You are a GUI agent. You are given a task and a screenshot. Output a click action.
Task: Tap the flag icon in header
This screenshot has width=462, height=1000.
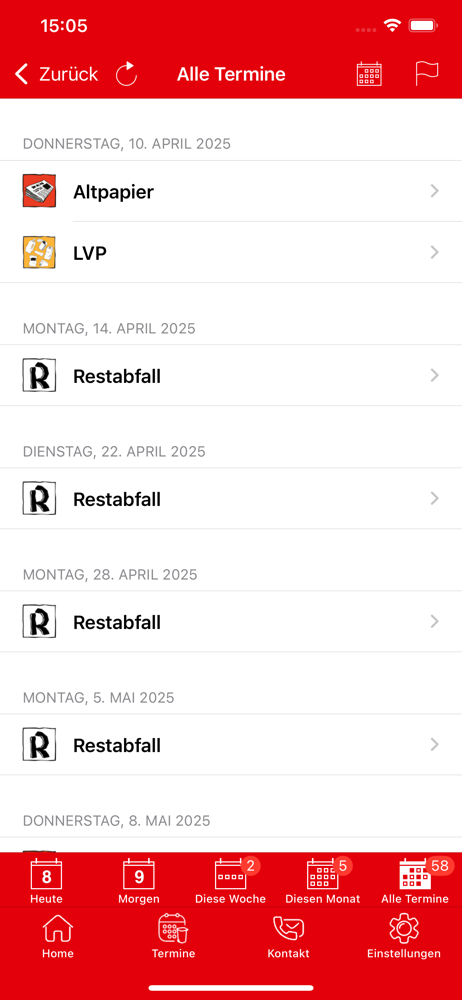[x=426, y=74]
